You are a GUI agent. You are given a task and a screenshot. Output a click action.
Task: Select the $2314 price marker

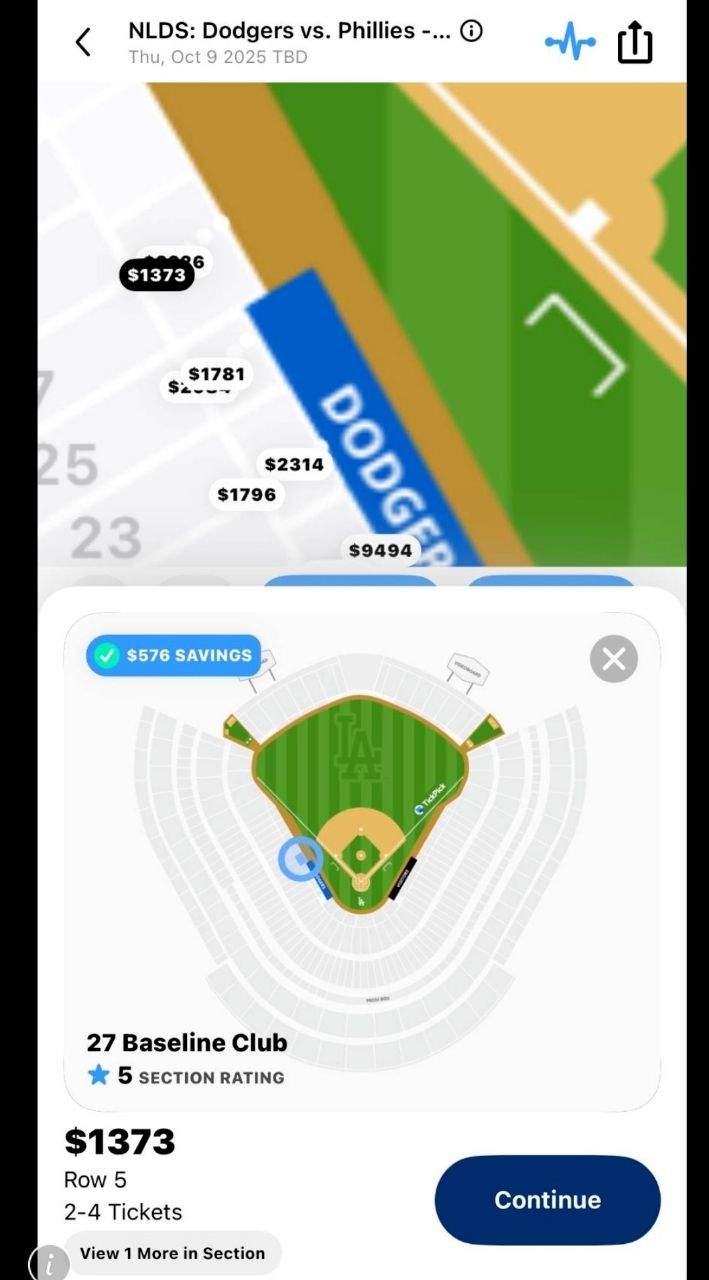tap(294, 464)
